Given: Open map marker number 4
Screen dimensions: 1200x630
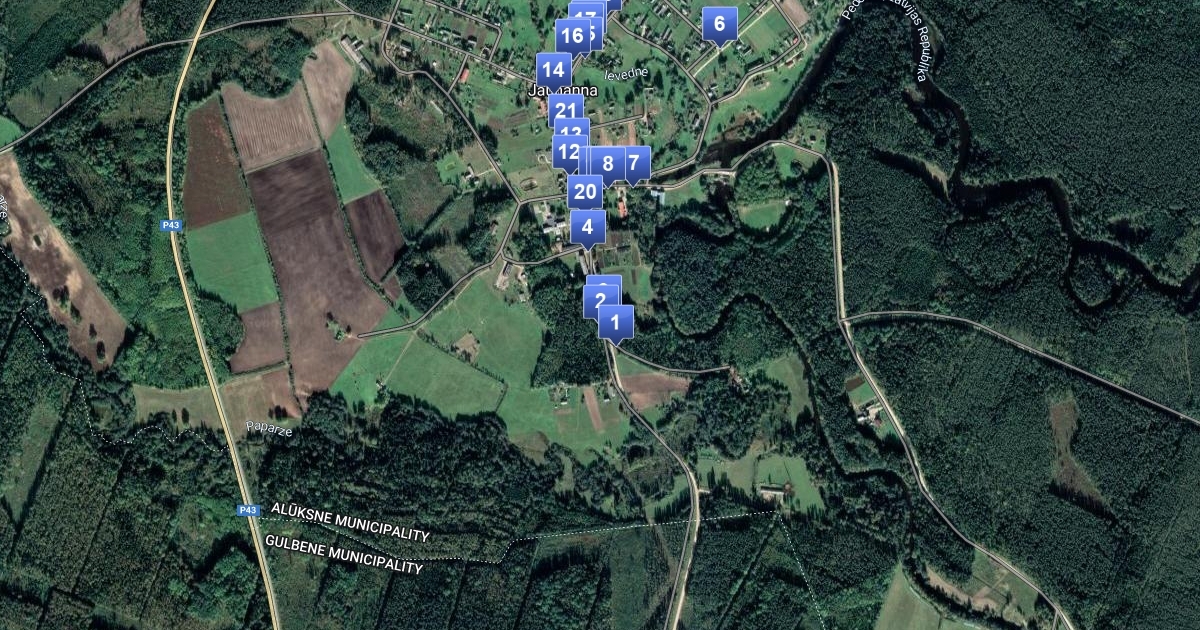Looking at the screenshot, I should 587,226.
